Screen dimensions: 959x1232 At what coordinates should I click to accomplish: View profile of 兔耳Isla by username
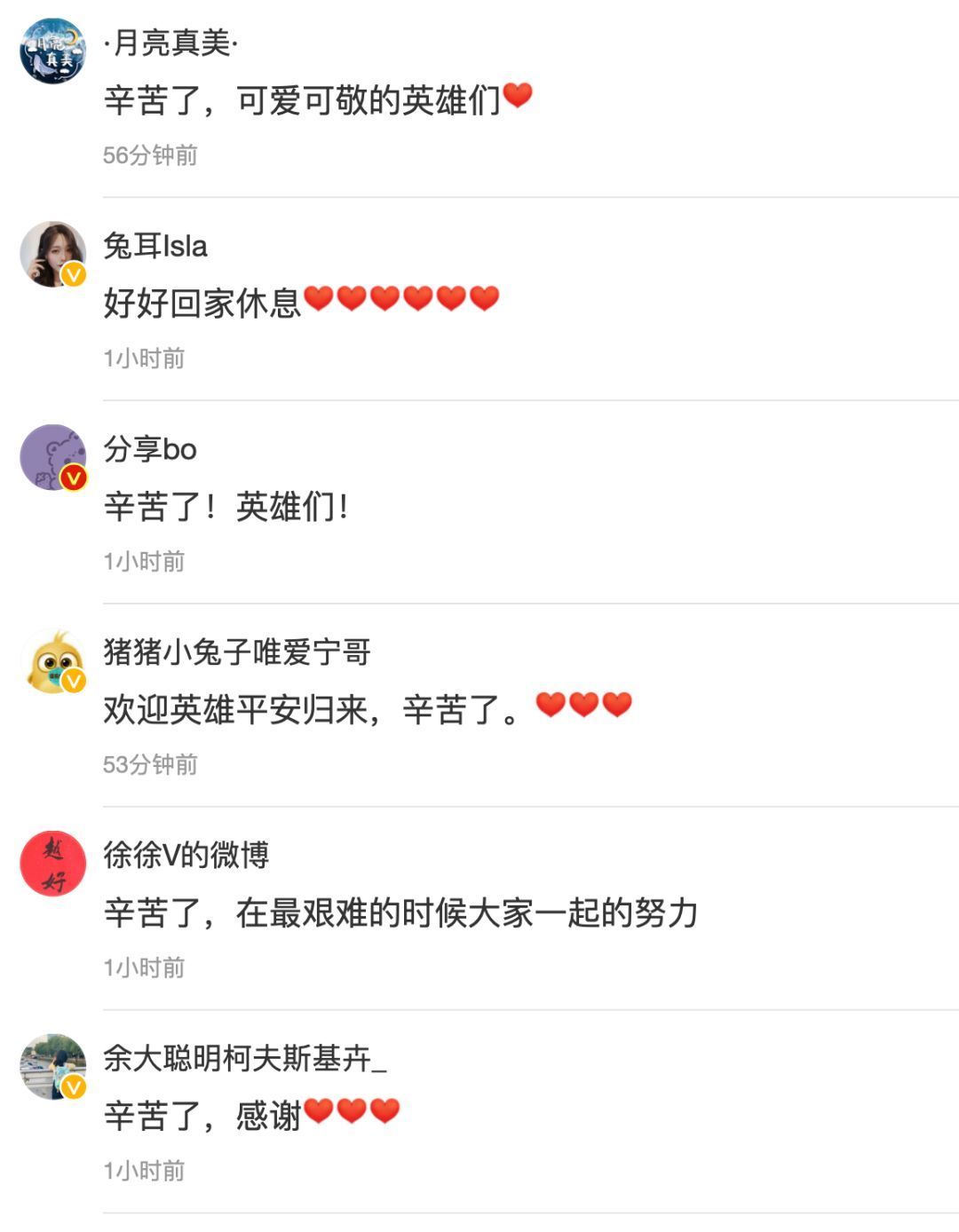[x=155, y=246]
